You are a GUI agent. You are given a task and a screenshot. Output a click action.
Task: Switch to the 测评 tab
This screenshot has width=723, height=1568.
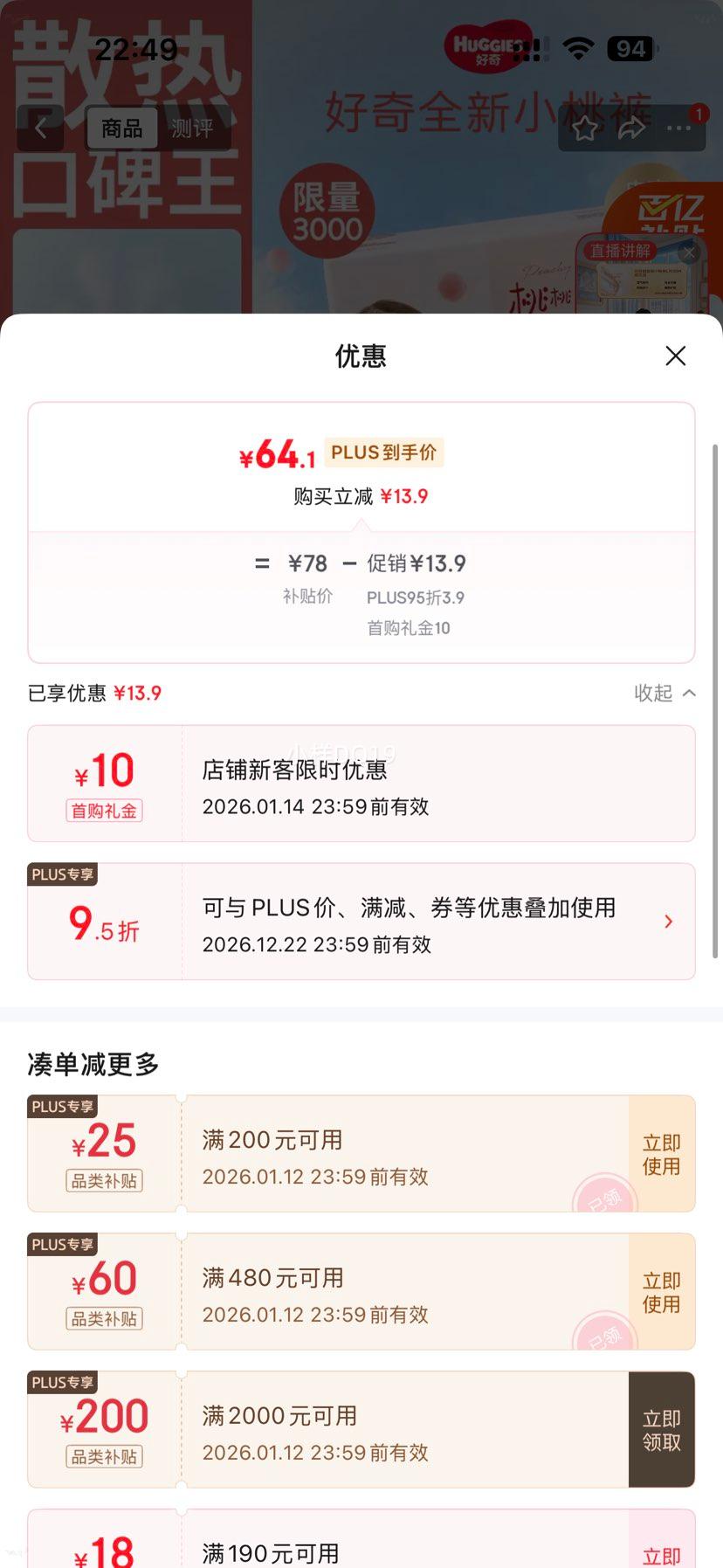194,128
